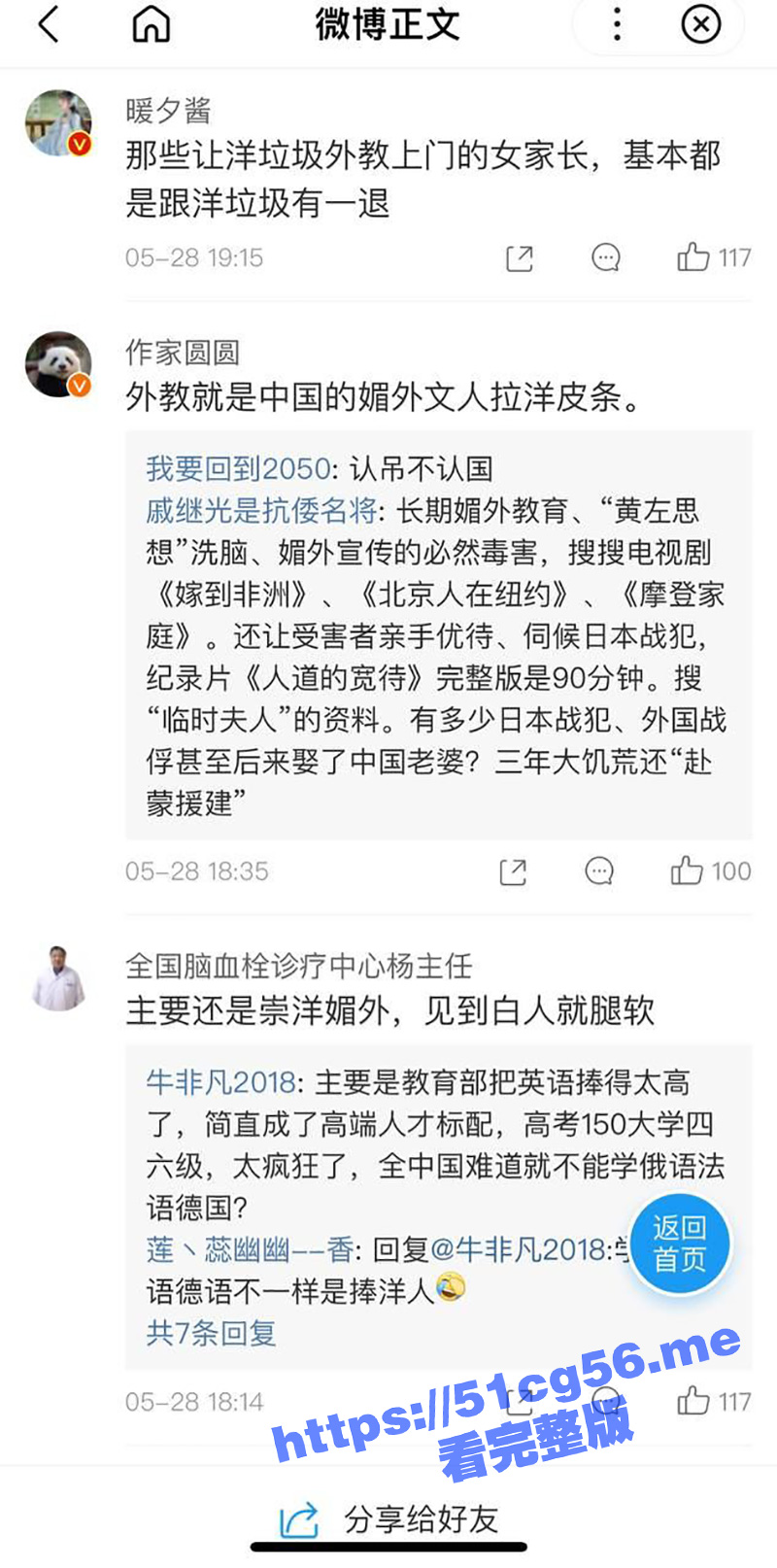Reply to 作家圆圆's comment
The image size is (777, 1568).
[599, 871]
